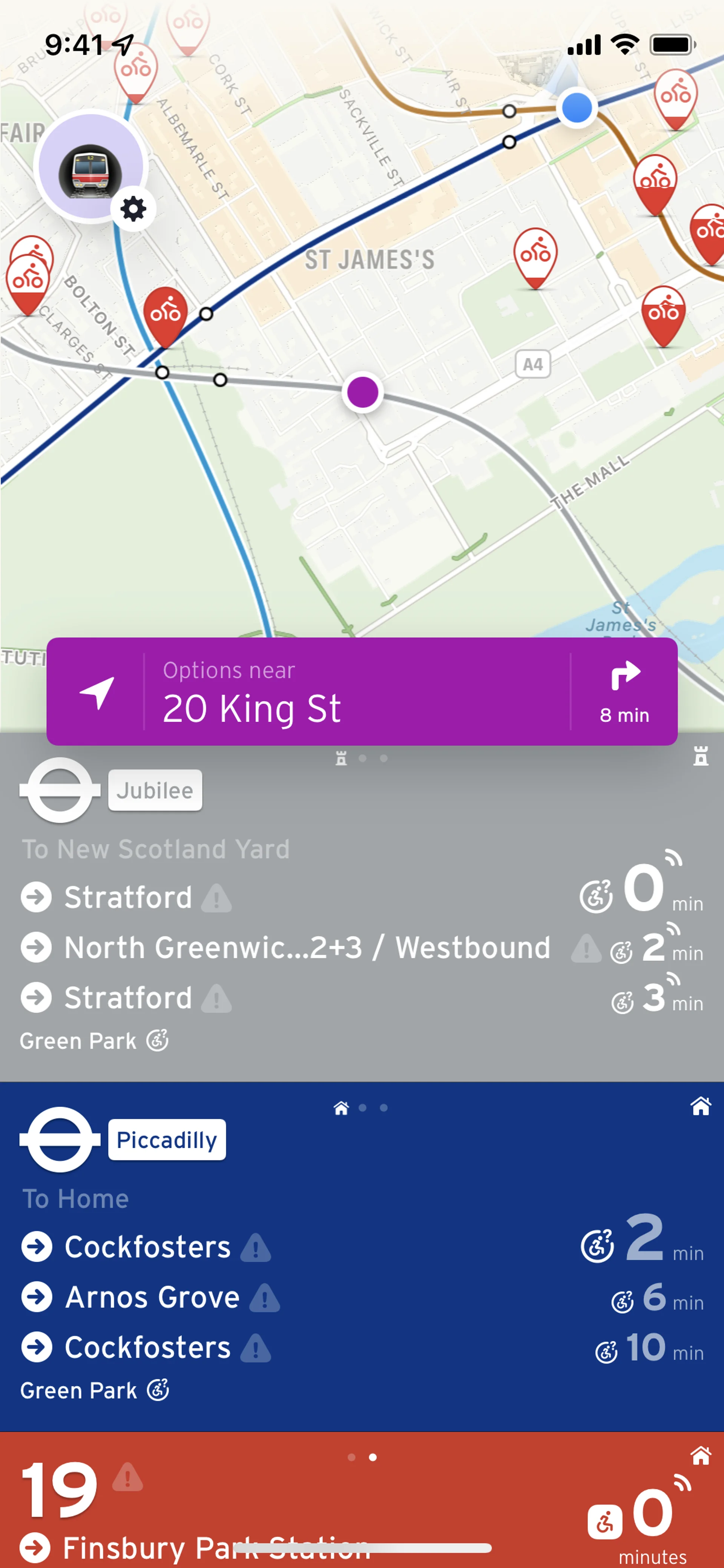The image size is (724, 1568).
Task: Select North Greenwich Westbound departure
Action: [x=307, y=948]
